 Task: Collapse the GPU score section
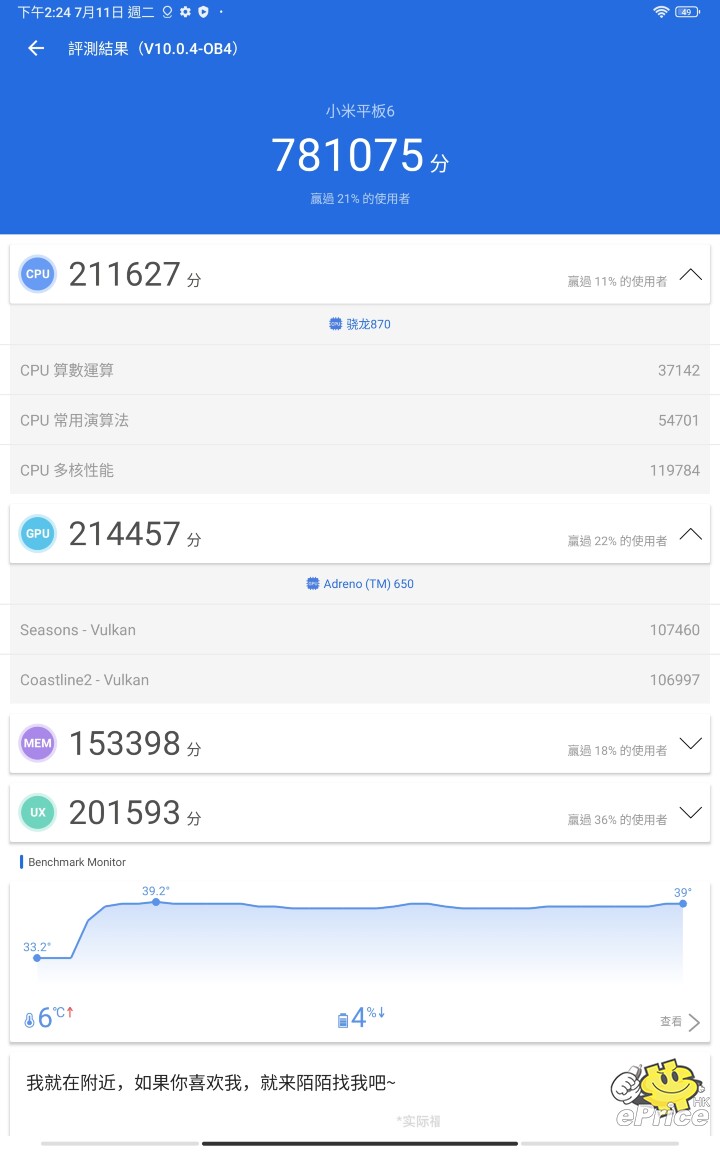(690, 534)
